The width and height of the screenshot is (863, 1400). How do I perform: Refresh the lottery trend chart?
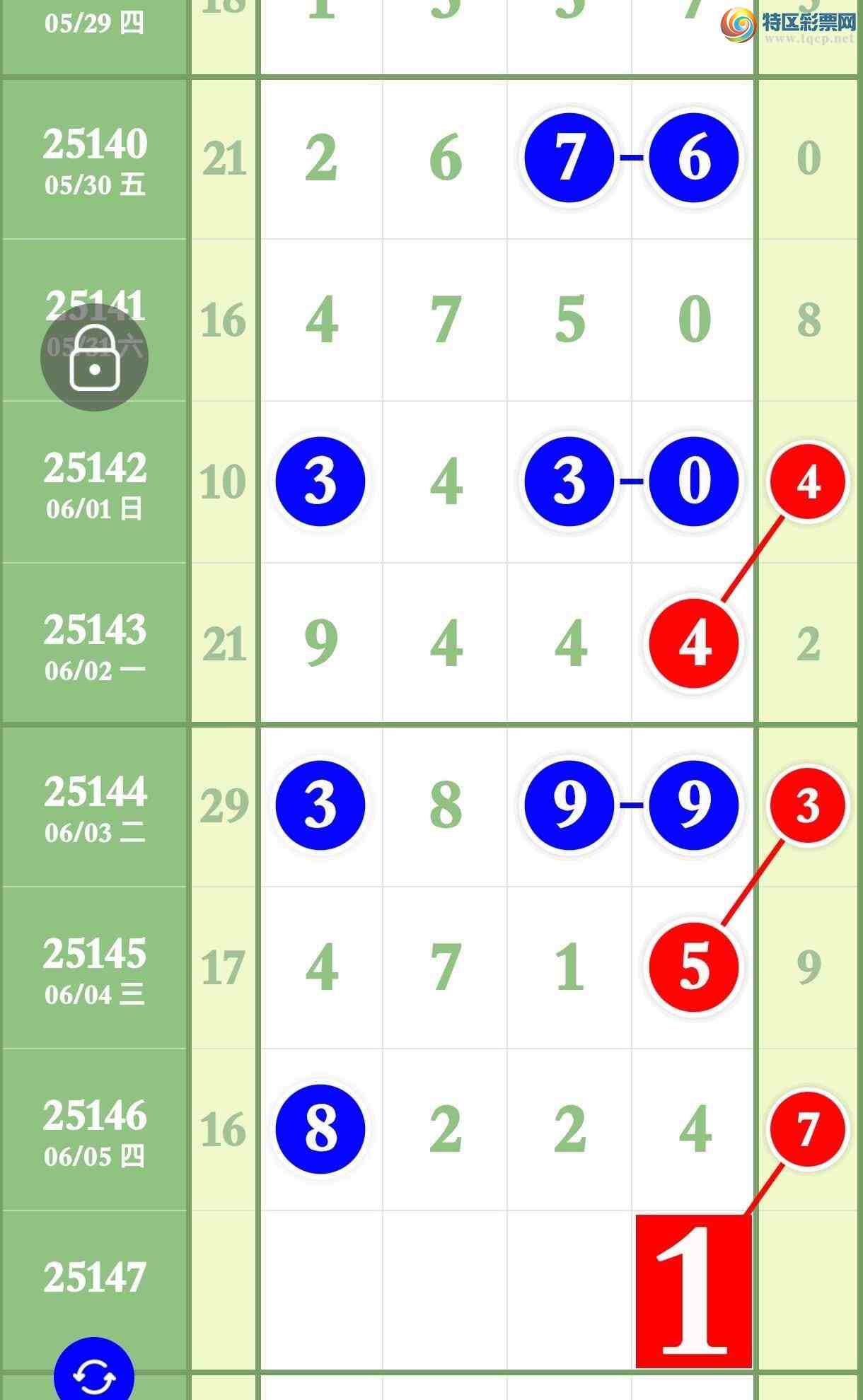94,1373
